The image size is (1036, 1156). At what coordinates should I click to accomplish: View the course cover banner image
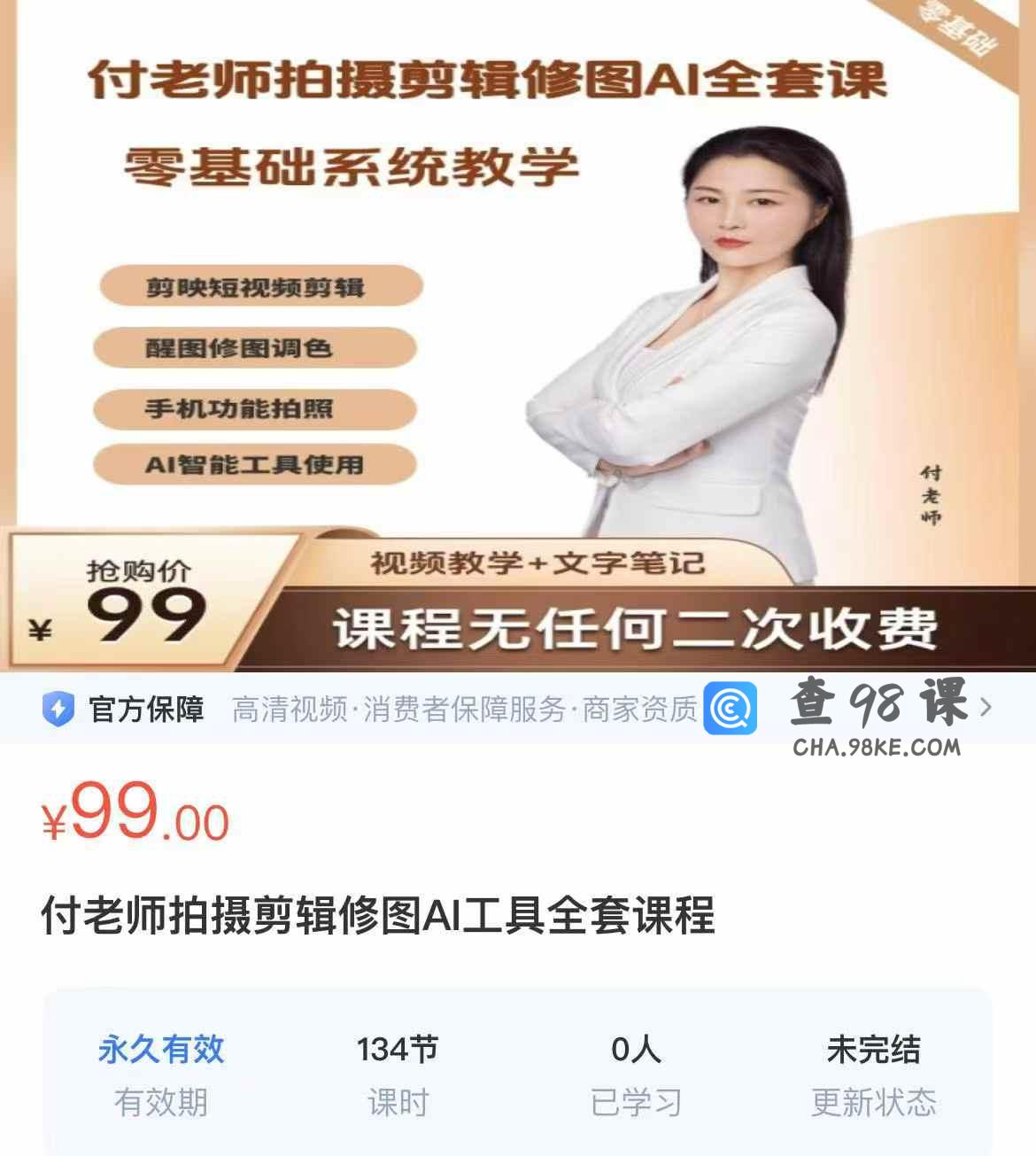(518, 337)
